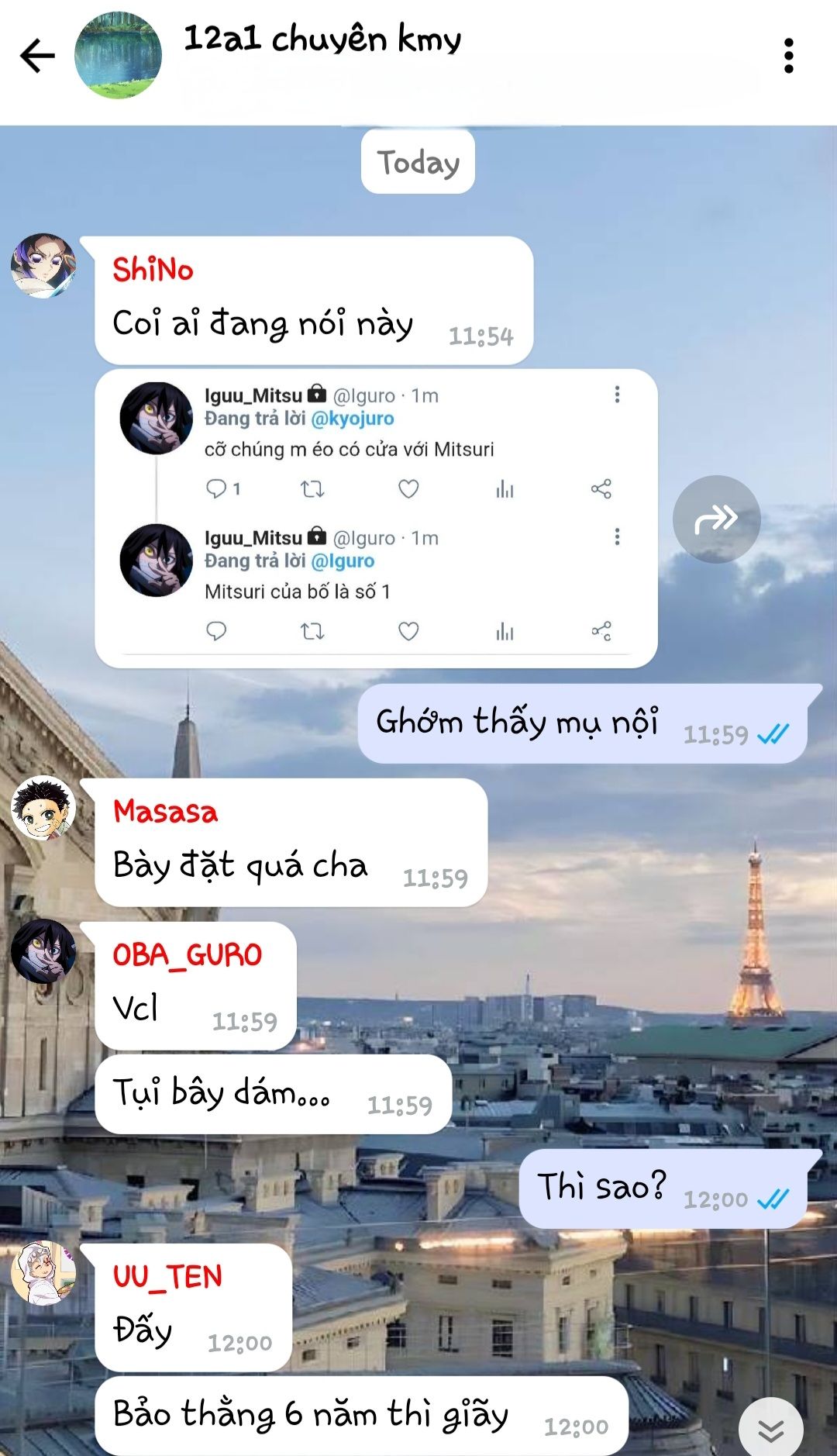Open UU_TEN's profile avatar

[43, 1273]
